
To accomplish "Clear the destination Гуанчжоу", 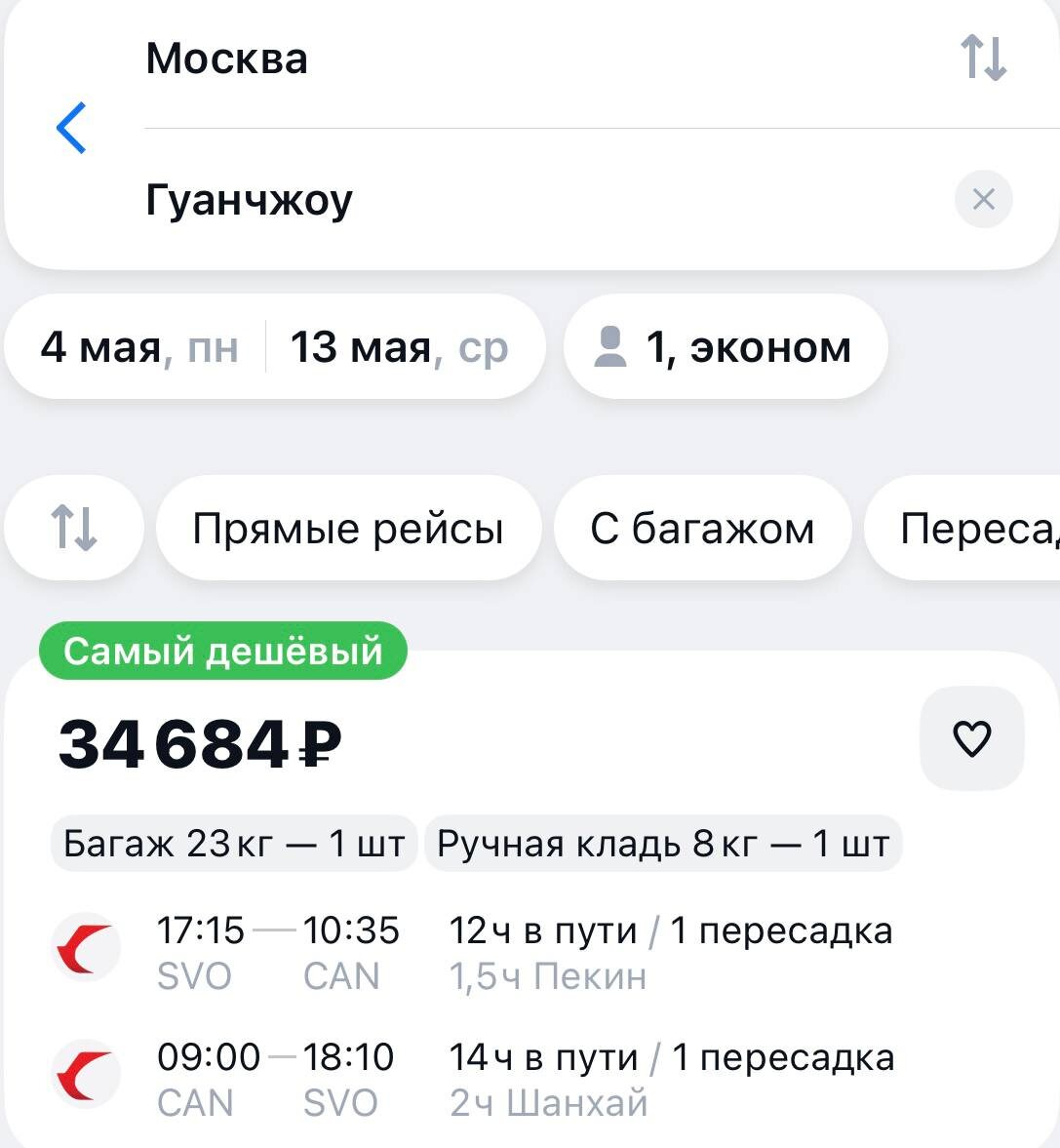I will coord(983,200).
